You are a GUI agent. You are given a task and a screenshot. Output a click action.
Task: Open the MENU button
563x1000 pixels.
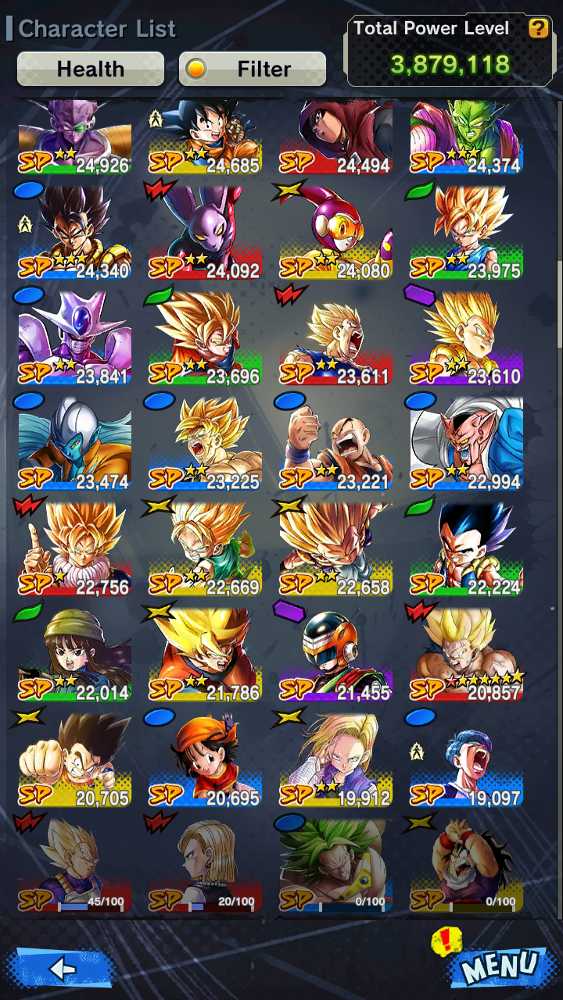pyautogui.click(x=499, y=967)
